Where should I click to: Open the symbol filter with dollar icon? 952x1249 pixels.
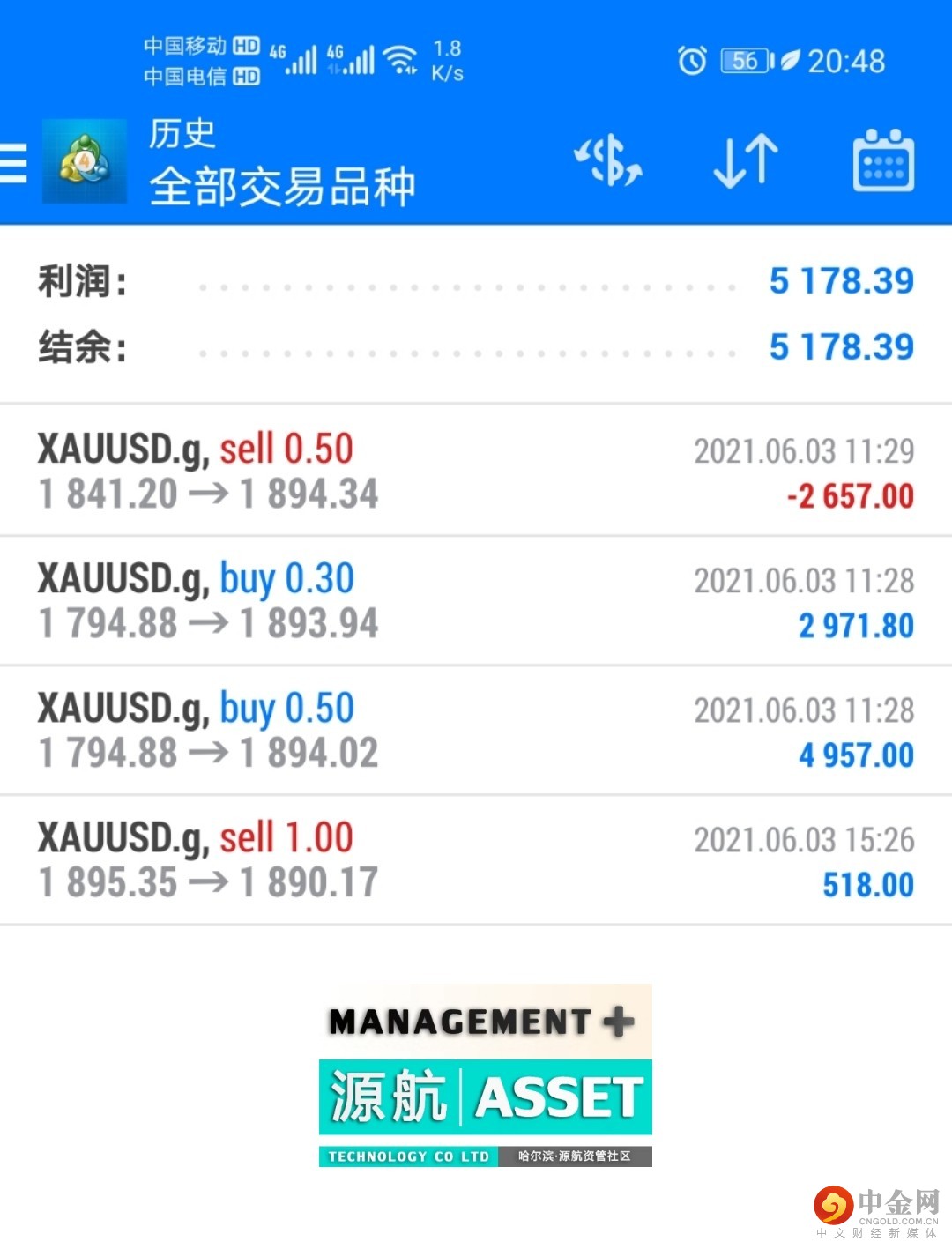[608, 161]
